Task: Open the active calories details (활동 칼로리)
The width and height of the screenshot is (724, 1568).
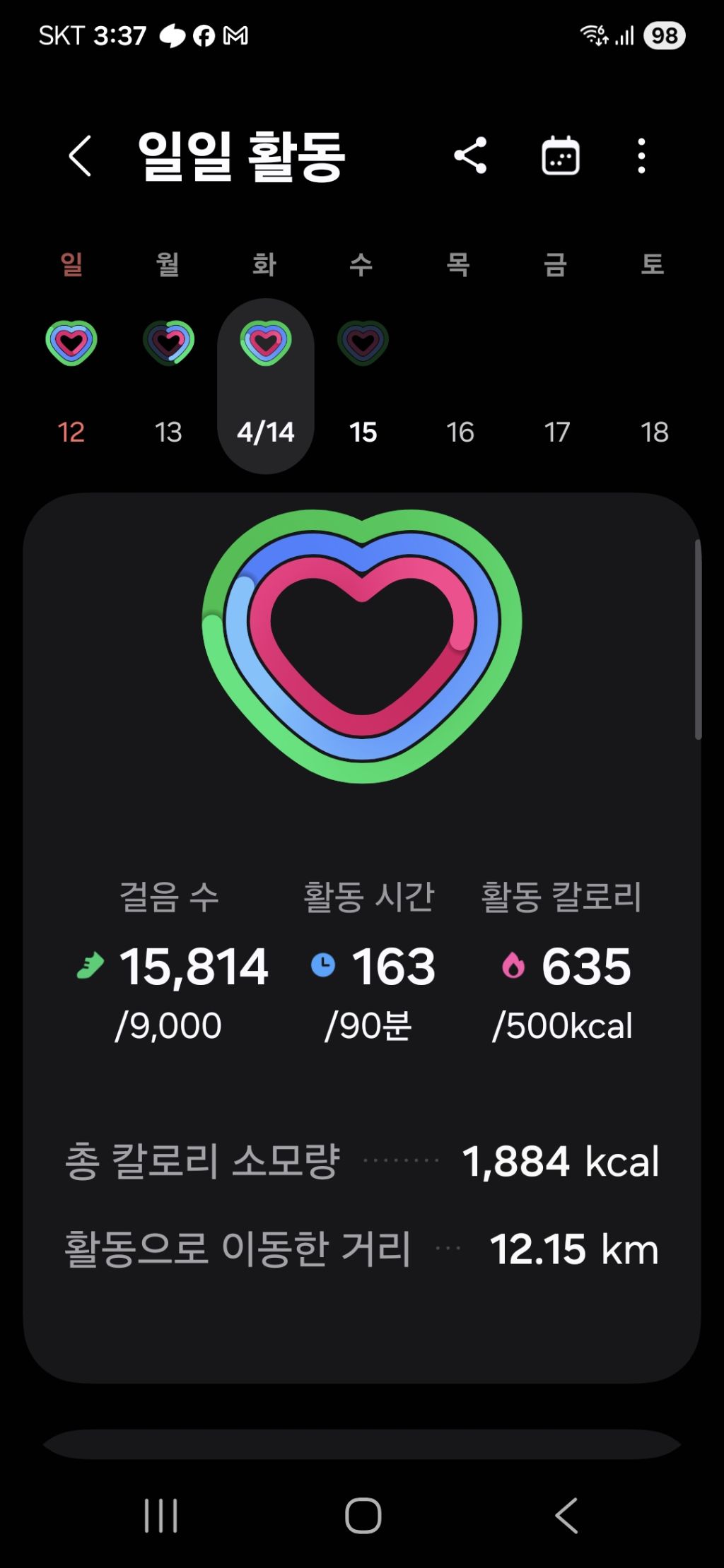Action: click(x=564, y=965)
